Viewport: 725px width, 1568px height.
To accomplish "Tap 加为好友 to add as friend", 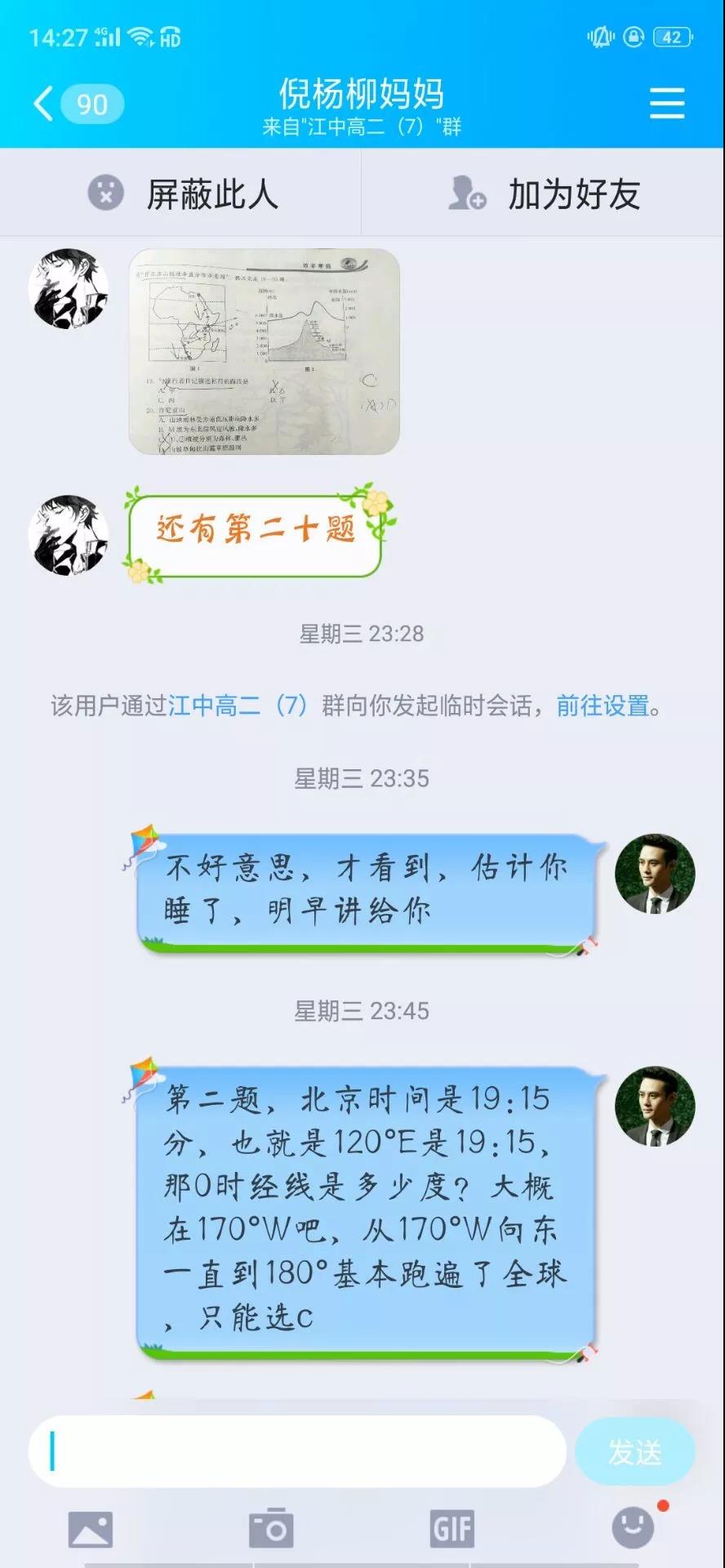I will [543, 194].
